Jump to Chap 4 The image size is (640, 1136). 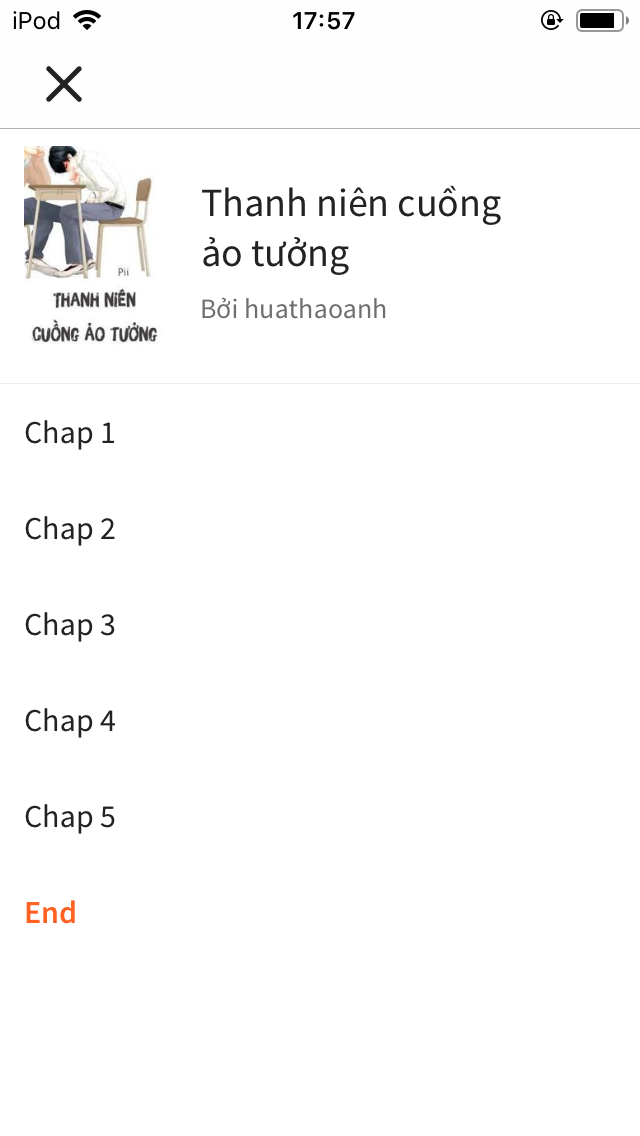coord(320,720)
